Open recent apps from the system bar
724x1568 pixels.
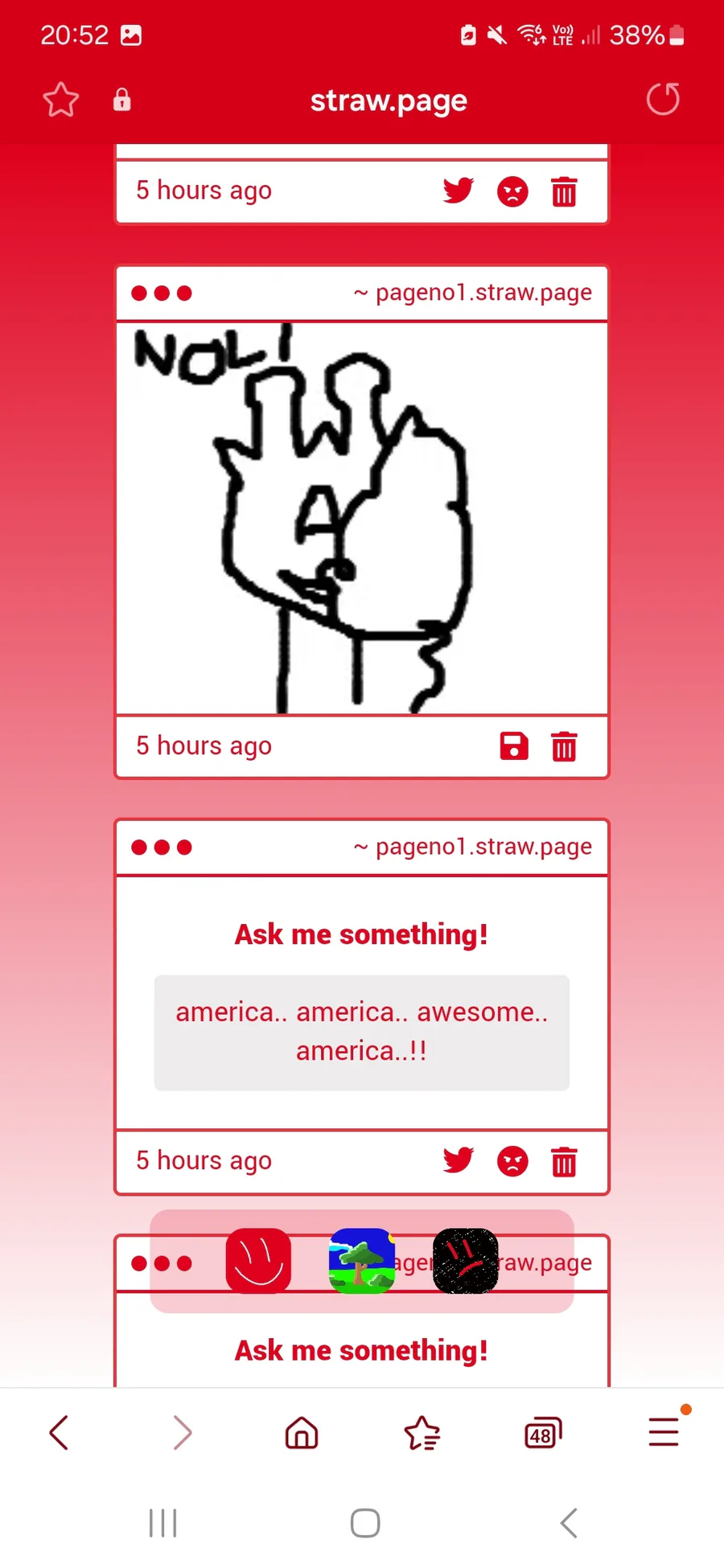162,1523
